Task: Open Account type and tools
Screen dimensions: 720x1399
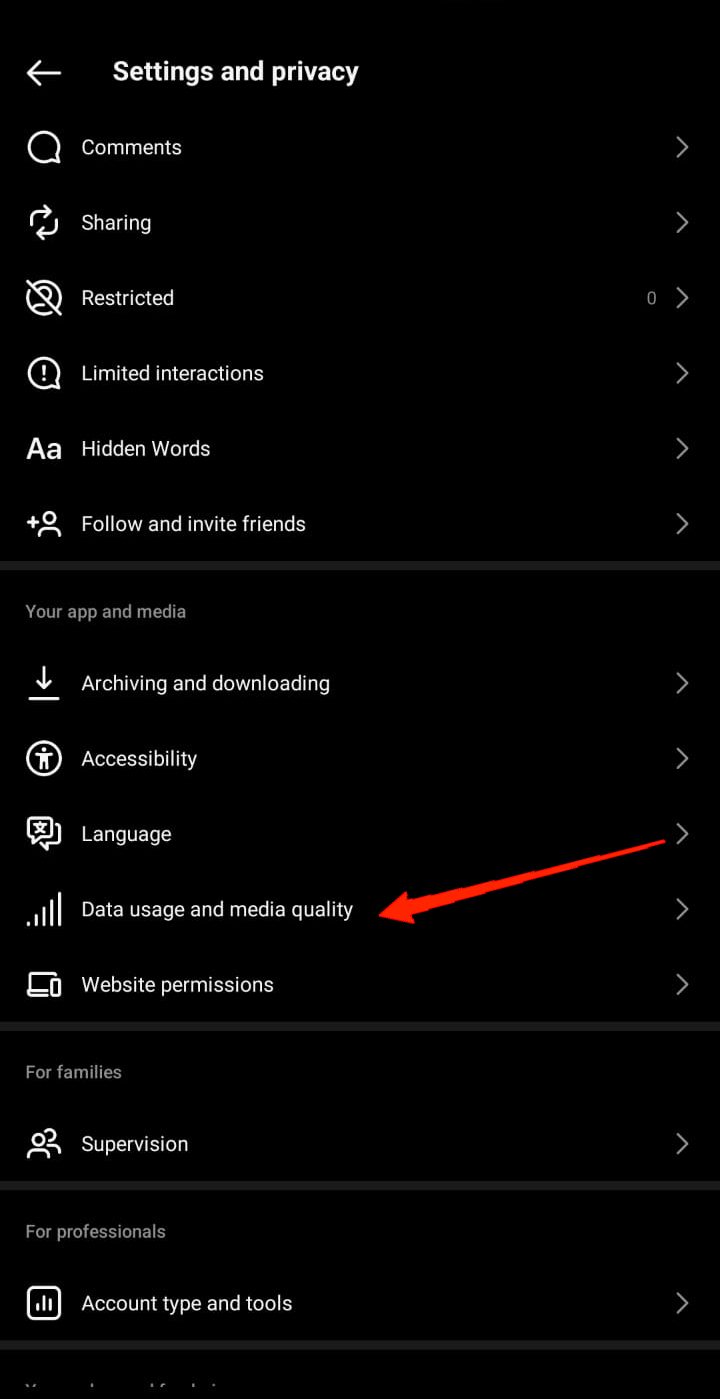Action: pyautogui.click(x=360, y=1303)
